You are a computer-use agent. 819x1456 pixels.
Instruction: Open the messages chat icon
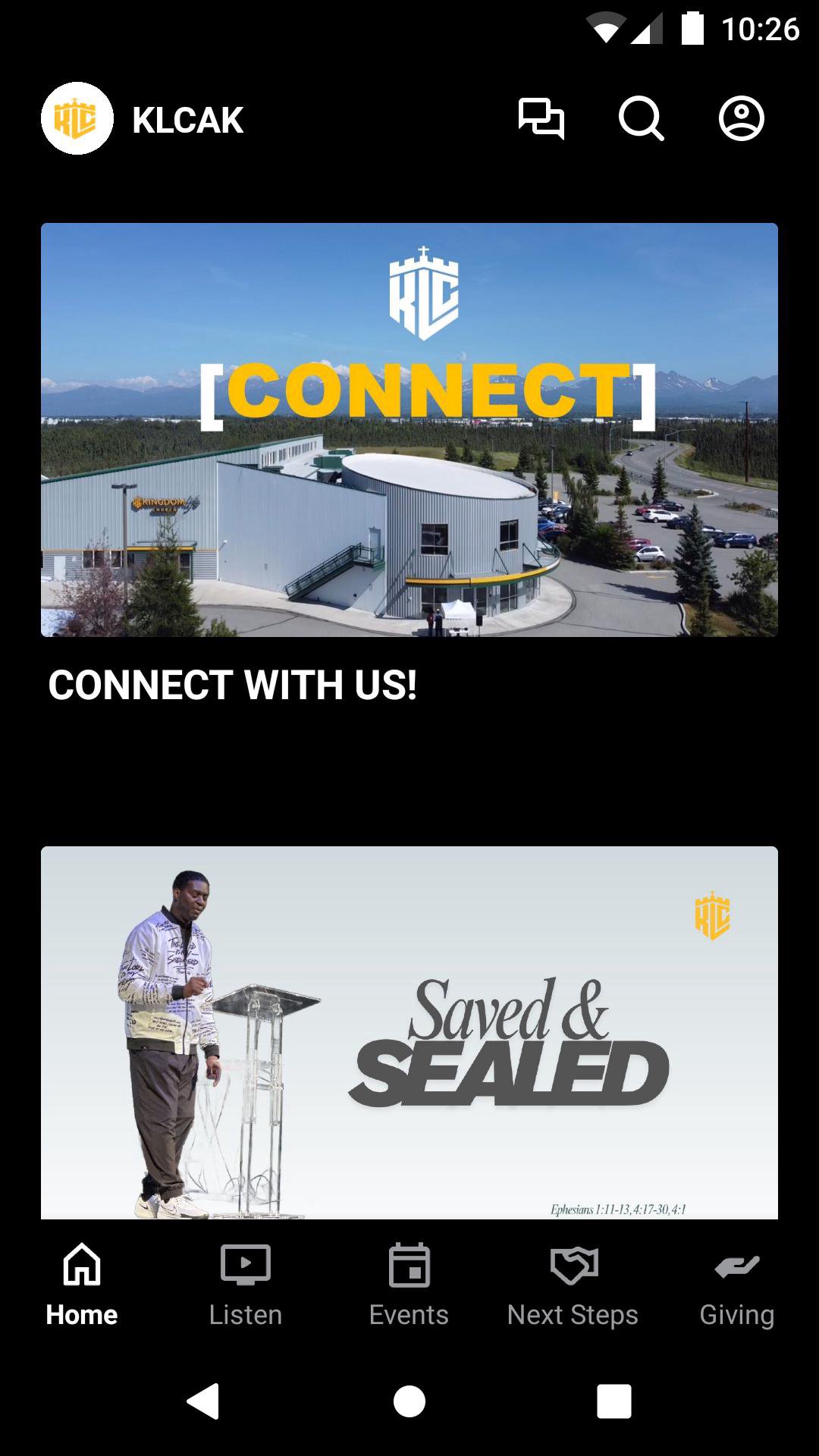[x=541, y=119]
